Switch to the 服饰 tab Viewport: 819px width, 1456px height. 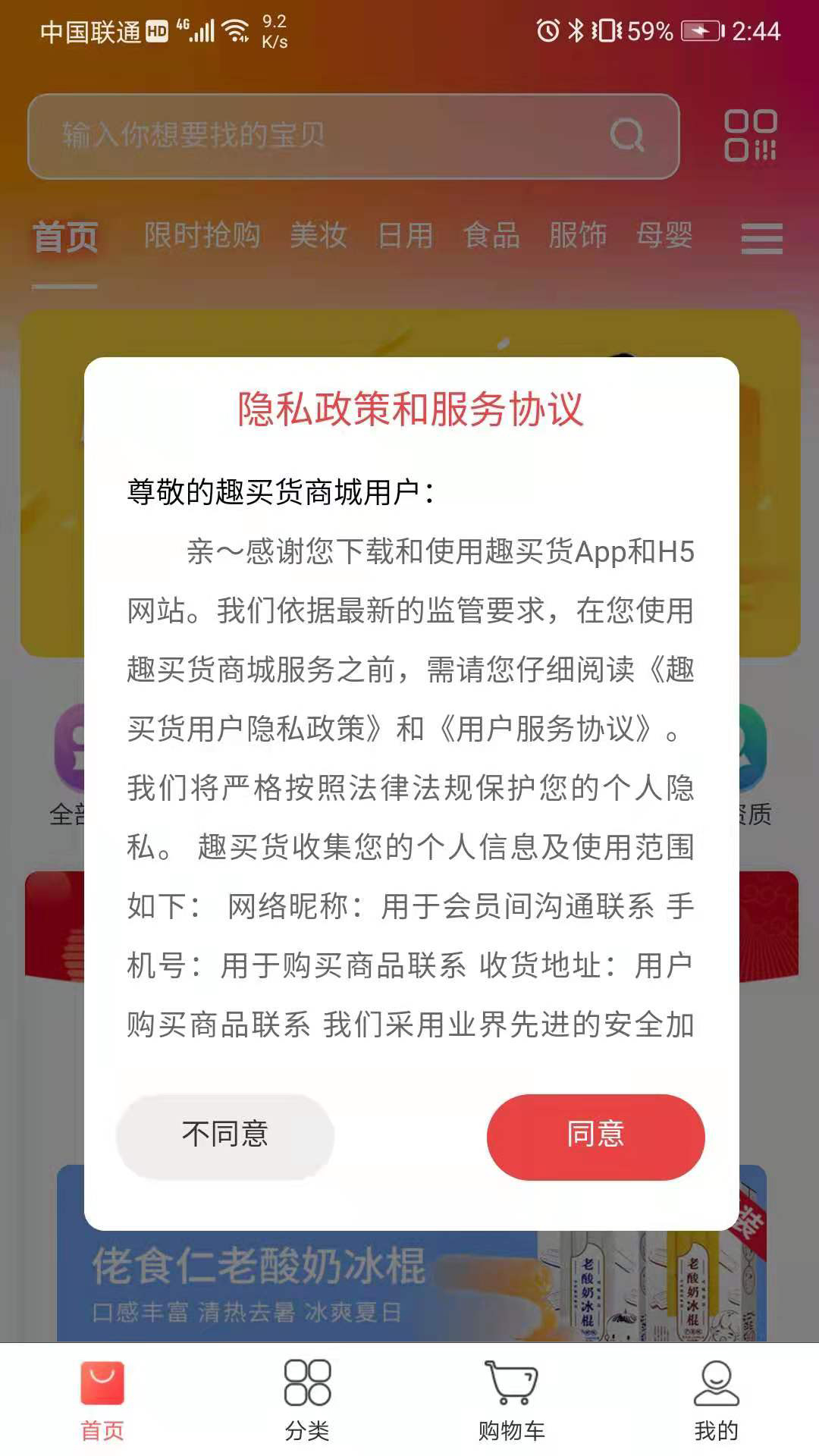579,237
